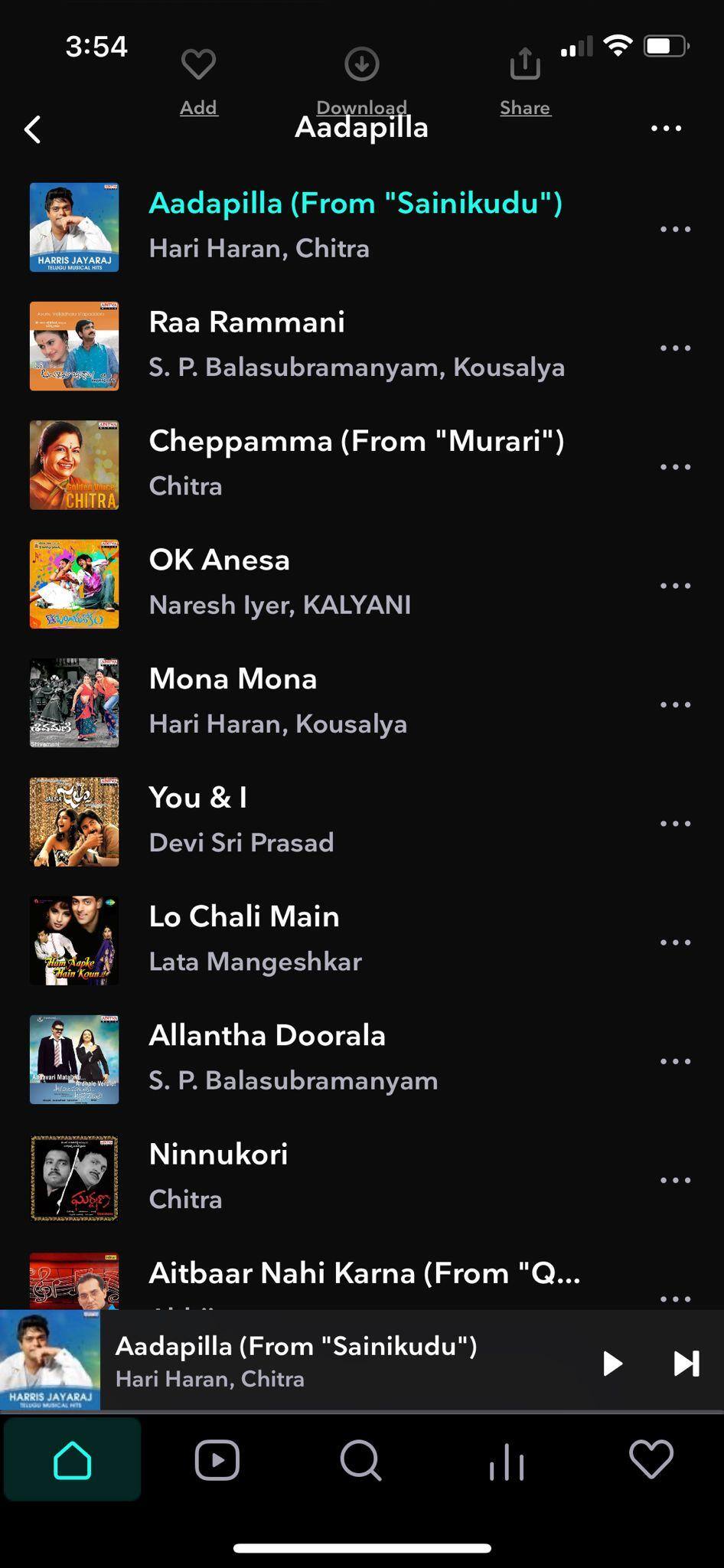The width and height of the screenshot is (724, 1568).
Task: Open the favorites heart tab
Action: coord(651,1459)
